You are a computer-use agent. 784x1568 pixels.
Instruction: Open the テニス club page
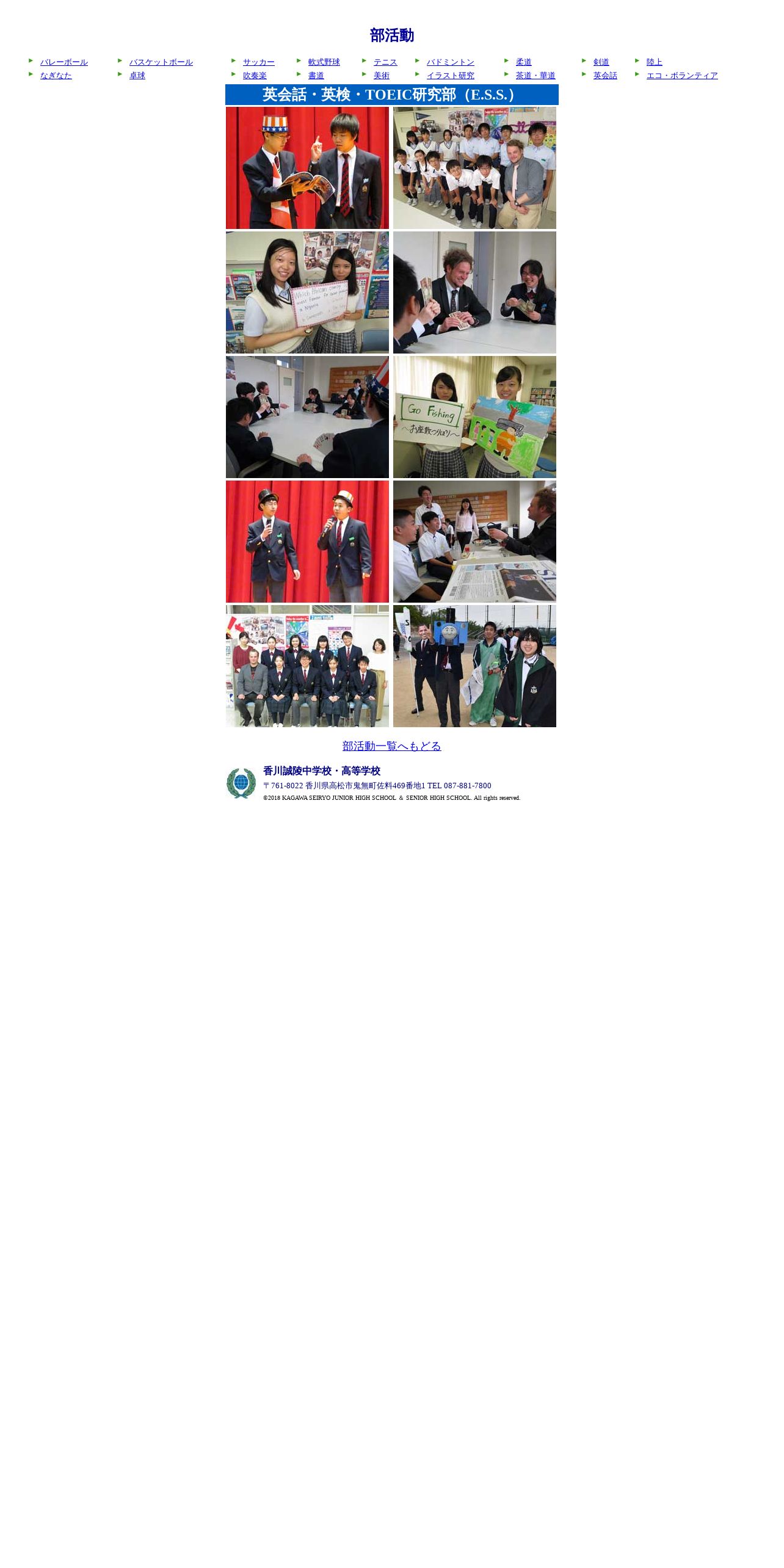tap(385, 62)
